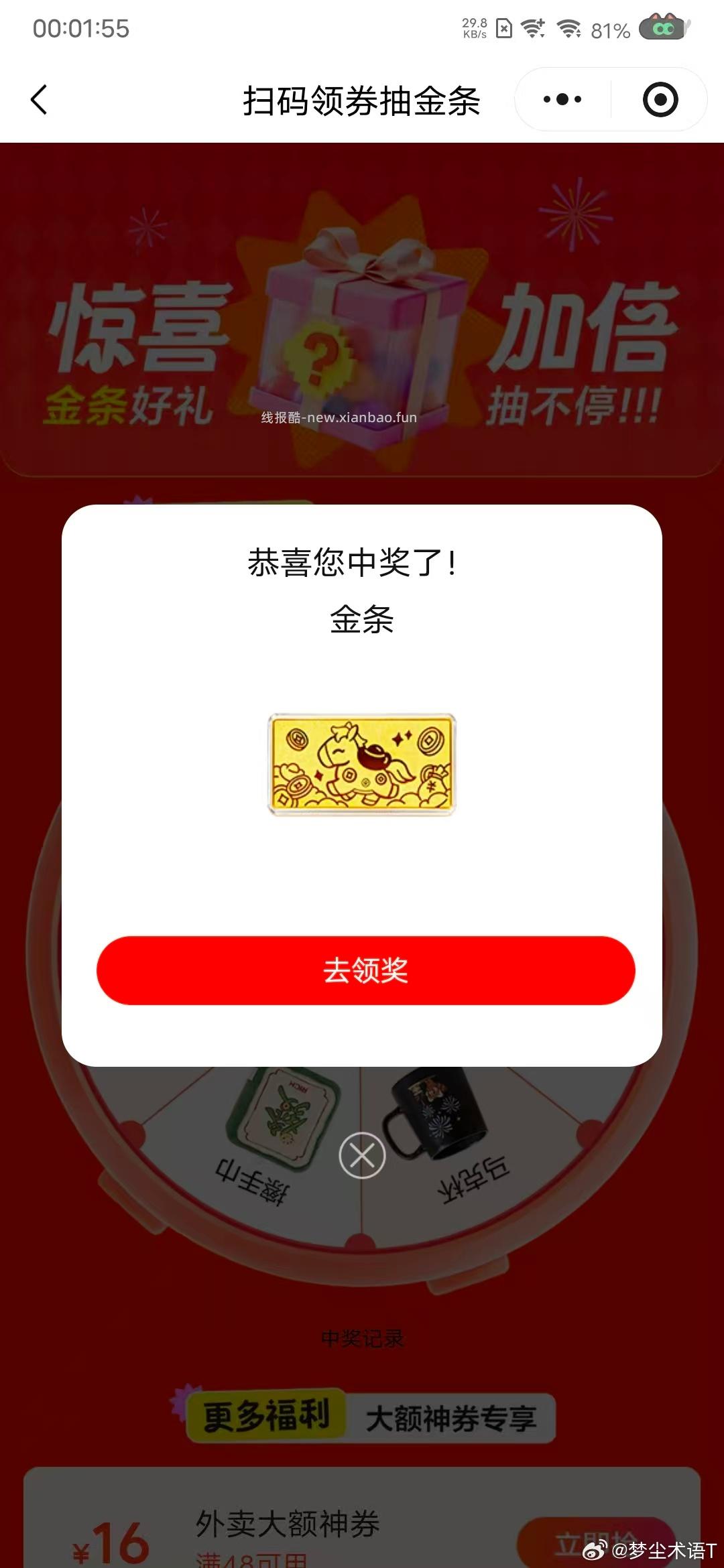Open the three-dot more options menu
Screen dimensions: 724x1568
point(562,99)
